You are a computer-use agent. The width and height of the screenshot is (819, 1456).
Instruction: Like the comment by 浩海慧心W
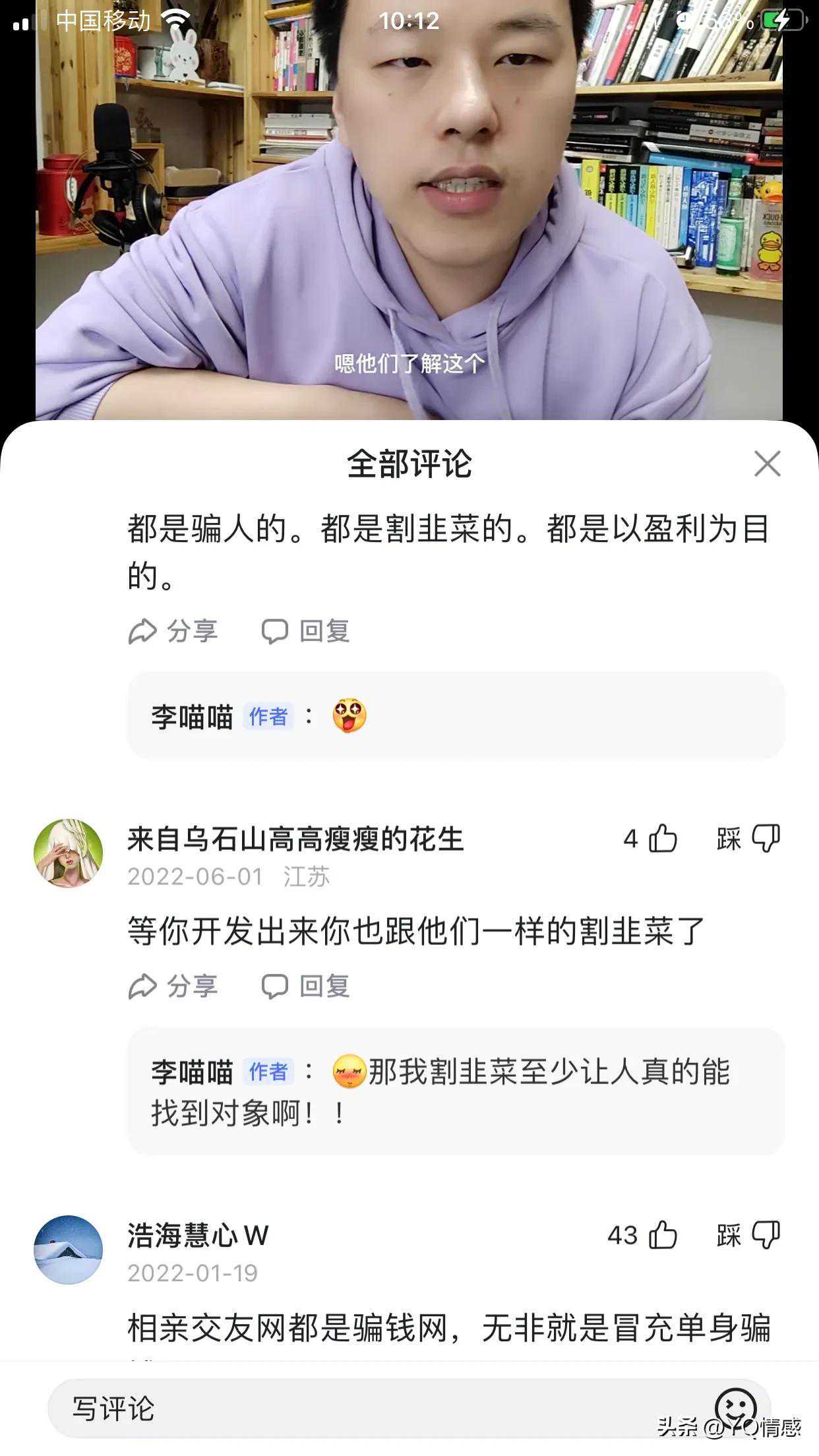pyautogui.click(x=662, y=1234)
